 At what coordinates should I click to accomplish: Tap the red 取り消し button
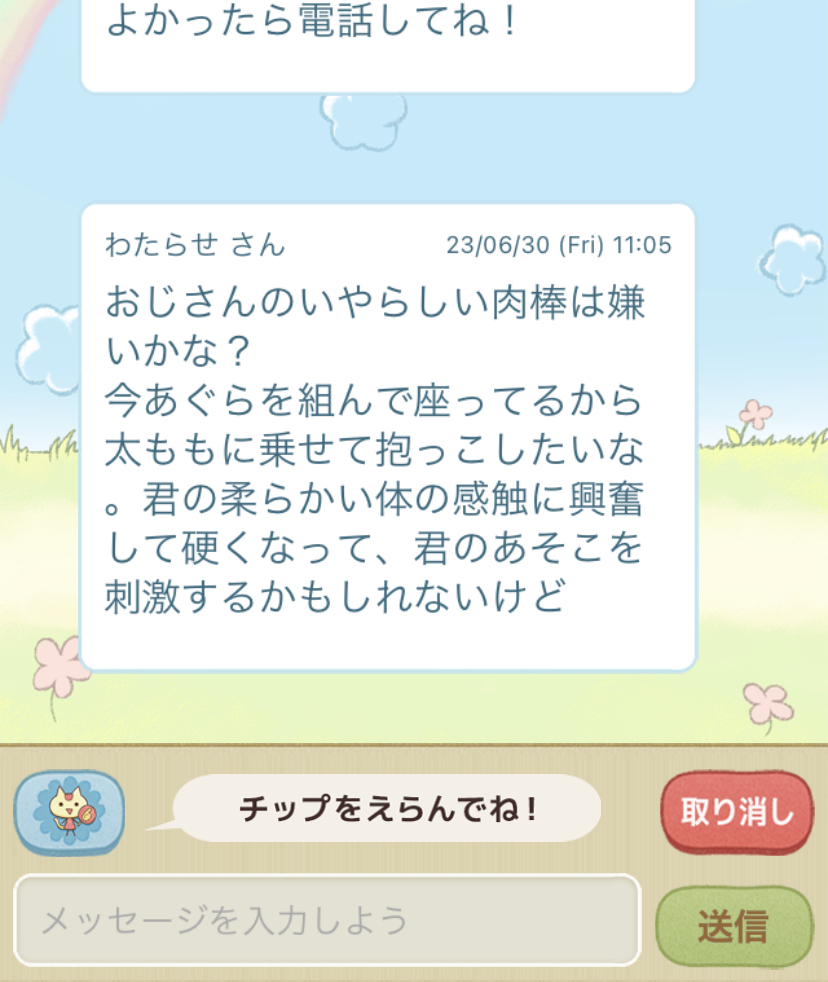pyautogui.click(x=737, y=811)
